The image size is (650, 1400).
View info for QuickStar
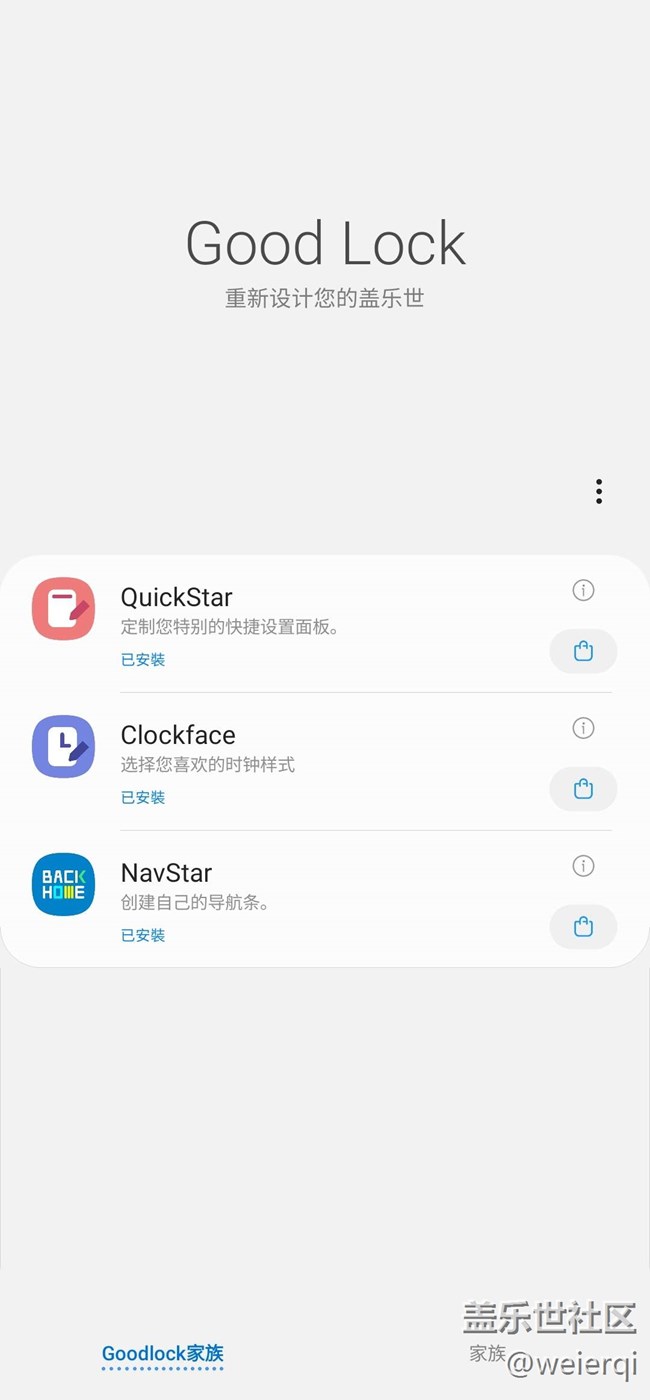click(583, 590)
